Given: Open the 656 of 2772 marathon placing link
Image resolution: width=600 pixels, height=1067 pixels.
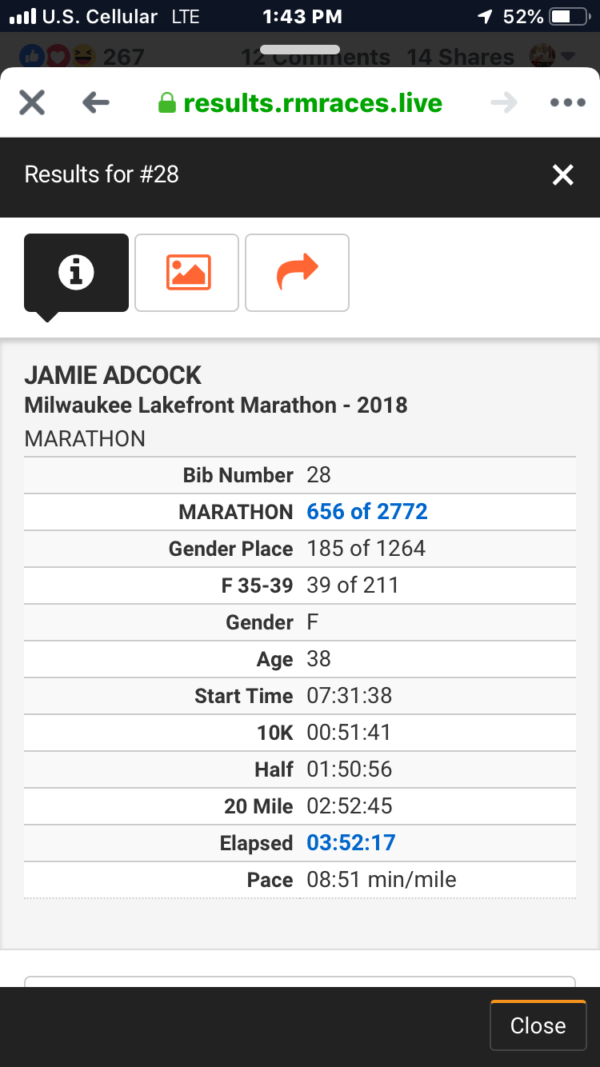Looking at the screenshot, I should (367, 512).
